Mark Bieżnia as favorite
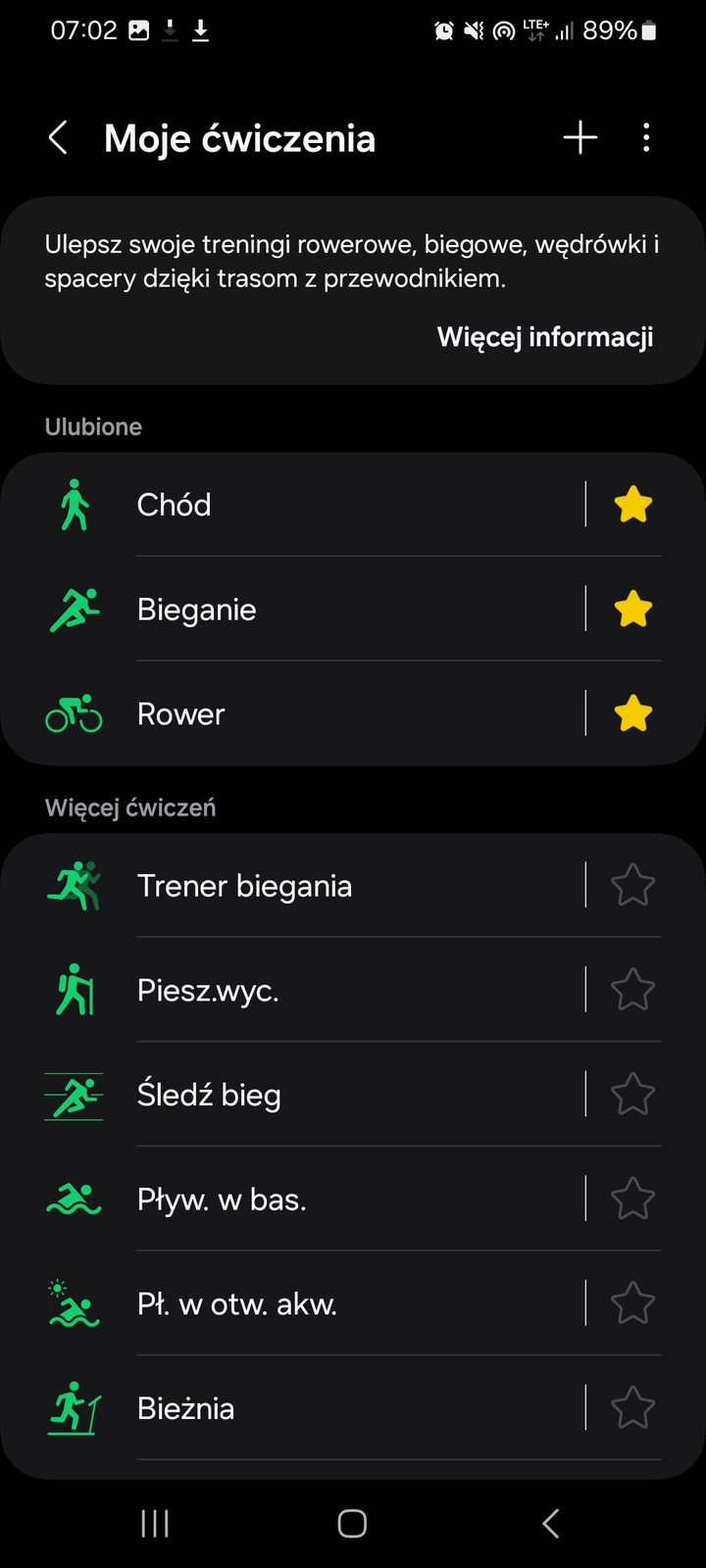Viewport: 706px width, 1568px height. coord(632,1408)
